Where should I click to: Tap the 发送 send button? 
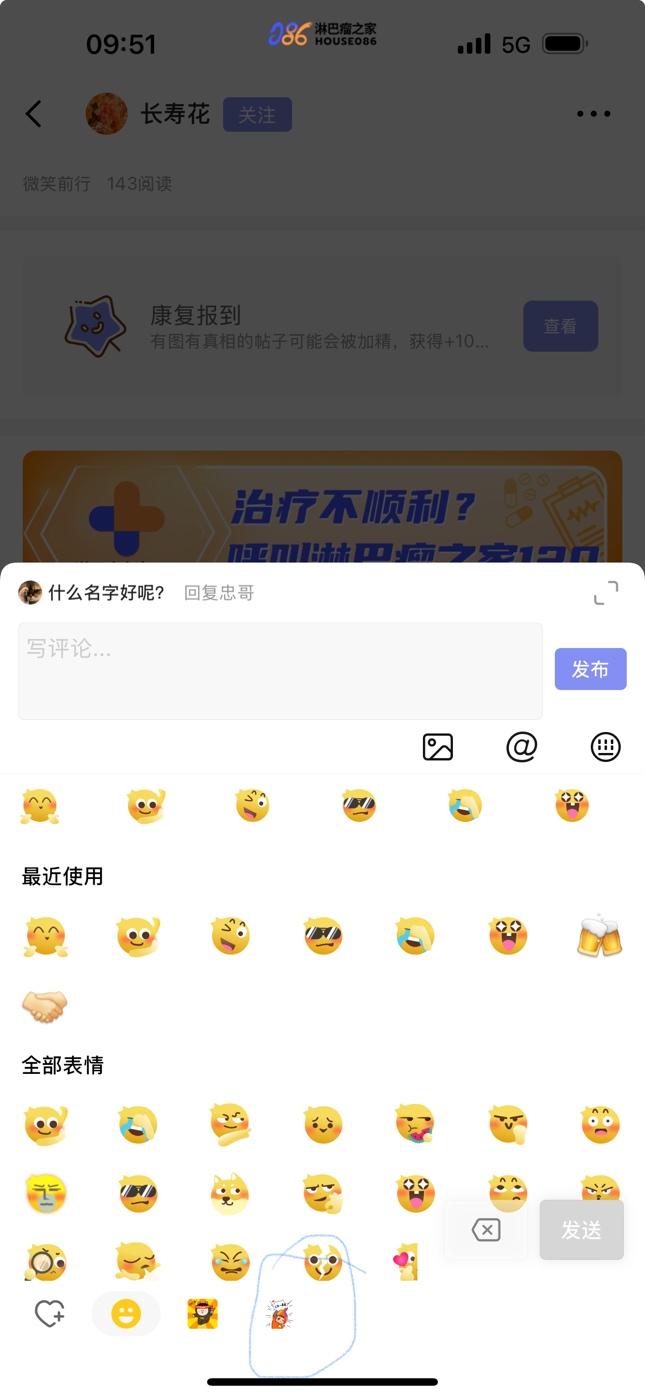pyautogui.click(x=581, y=1230)
